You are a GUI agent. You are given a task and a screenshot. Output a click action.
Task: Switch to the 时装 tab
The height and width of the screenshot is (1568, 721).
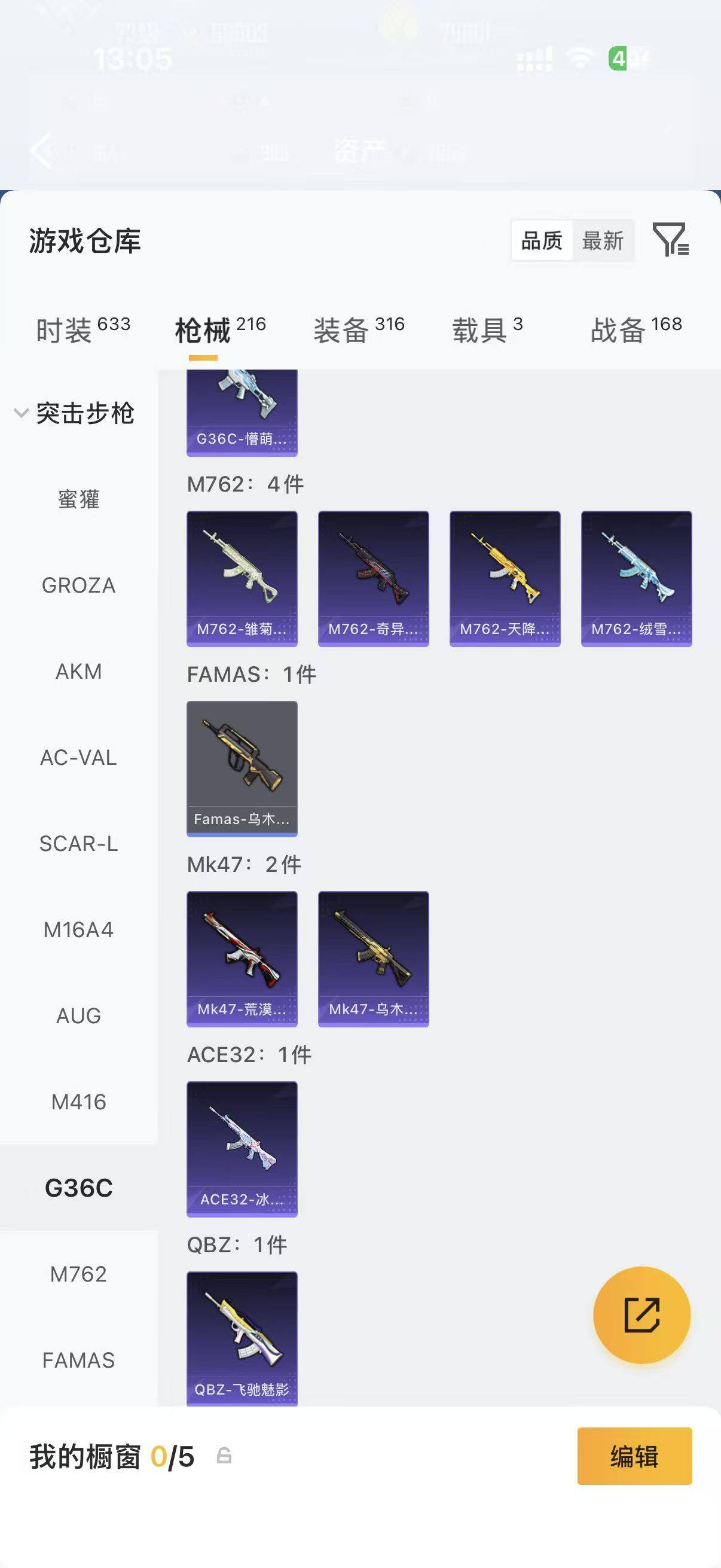click(x=83, y=330)
